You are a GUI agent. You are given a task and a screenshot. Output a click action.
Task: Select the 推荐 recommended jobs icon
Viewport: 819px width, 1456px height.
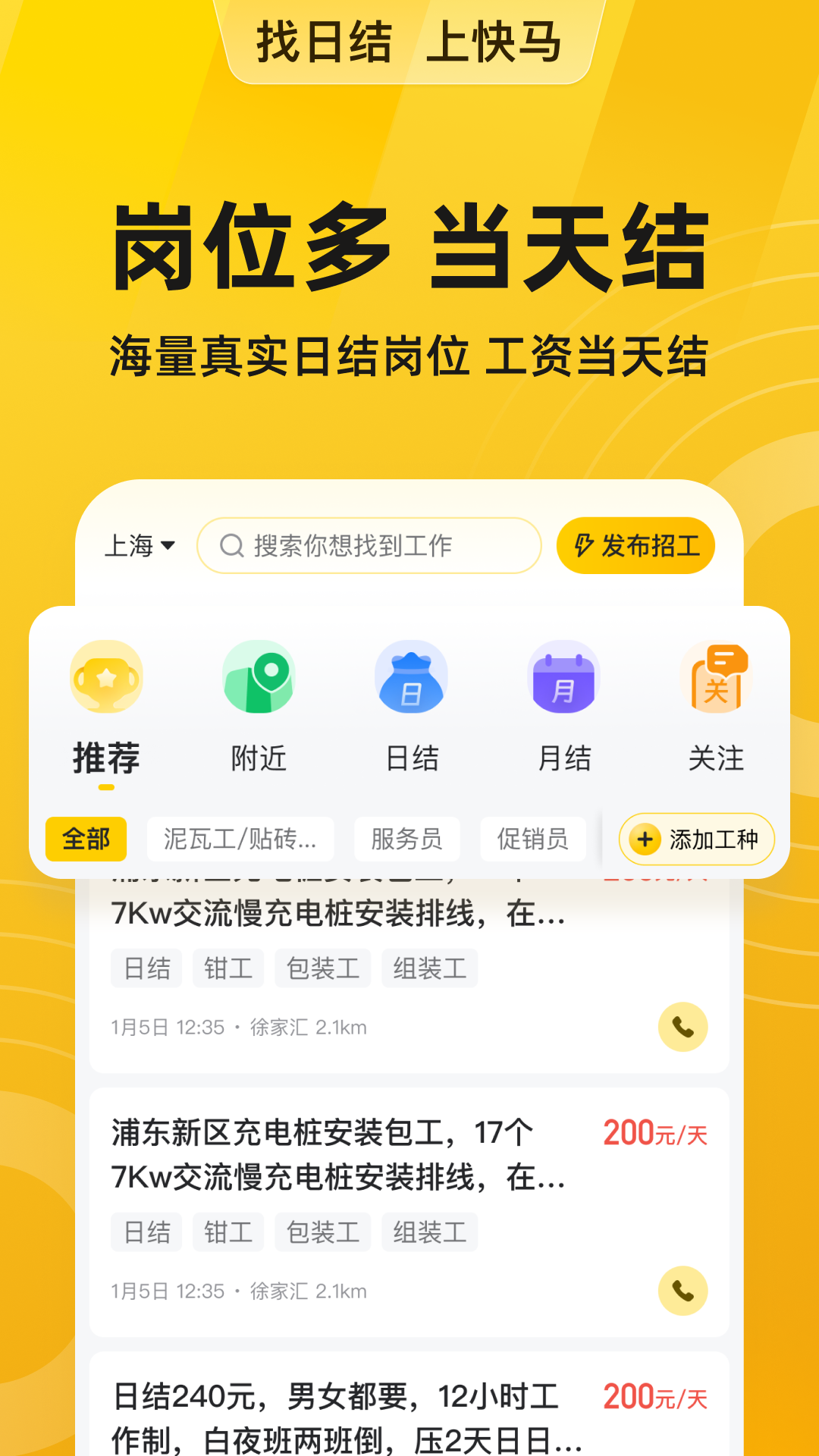(x=106, y=677)
